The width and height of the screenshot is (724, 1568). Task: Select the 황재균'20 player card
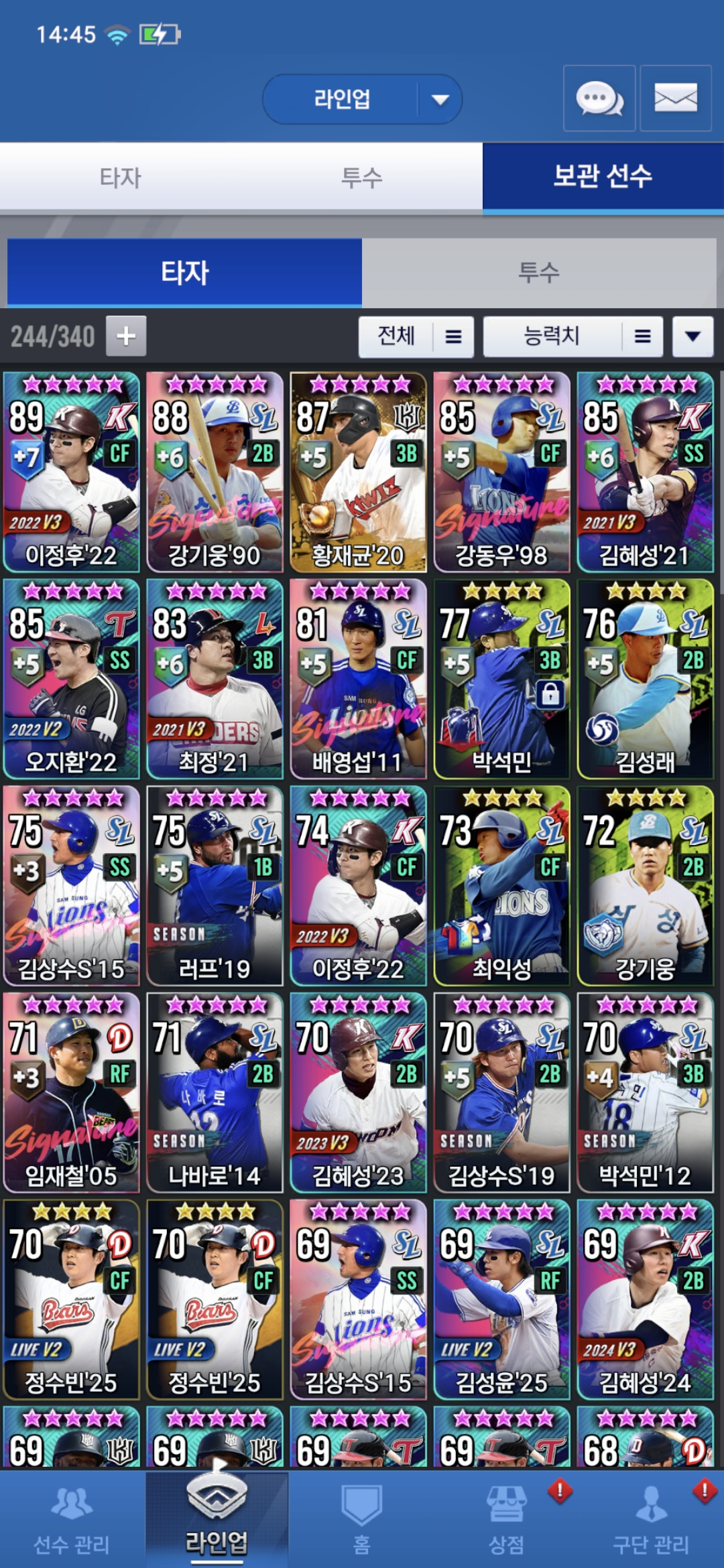click(x=358, y=472)
